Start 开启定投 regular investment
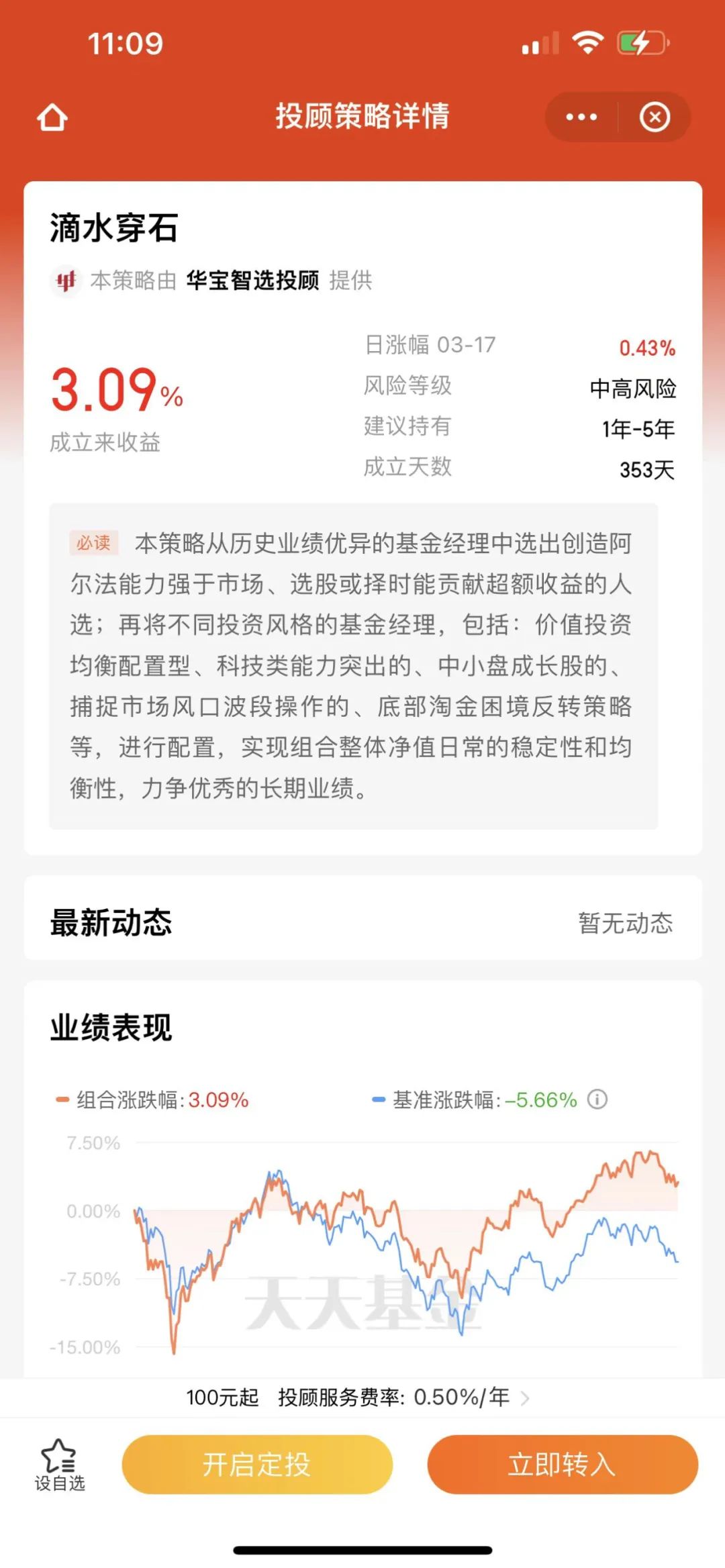 point(257,1464)
